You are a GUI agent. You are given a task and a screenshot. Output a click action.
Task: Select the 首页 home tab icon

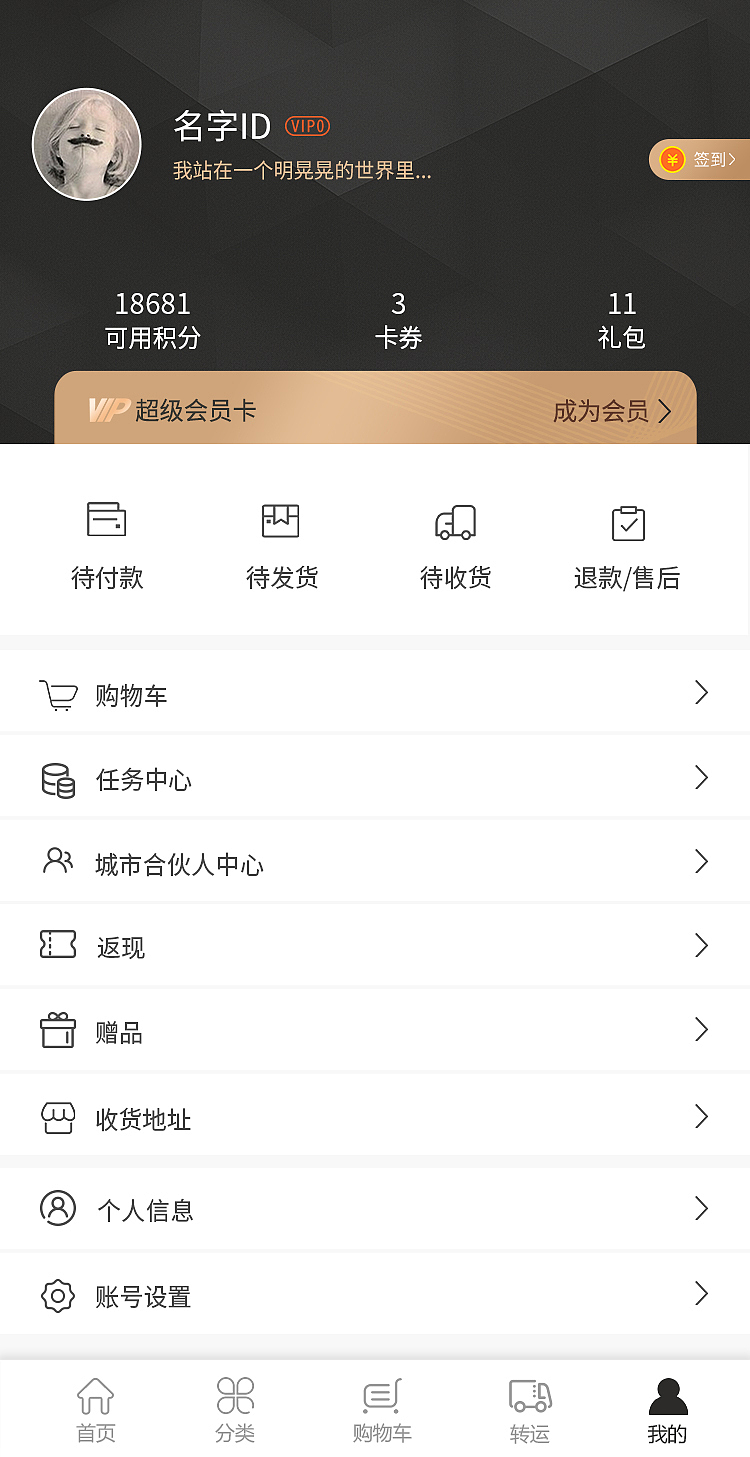[x=95, y=1395]
